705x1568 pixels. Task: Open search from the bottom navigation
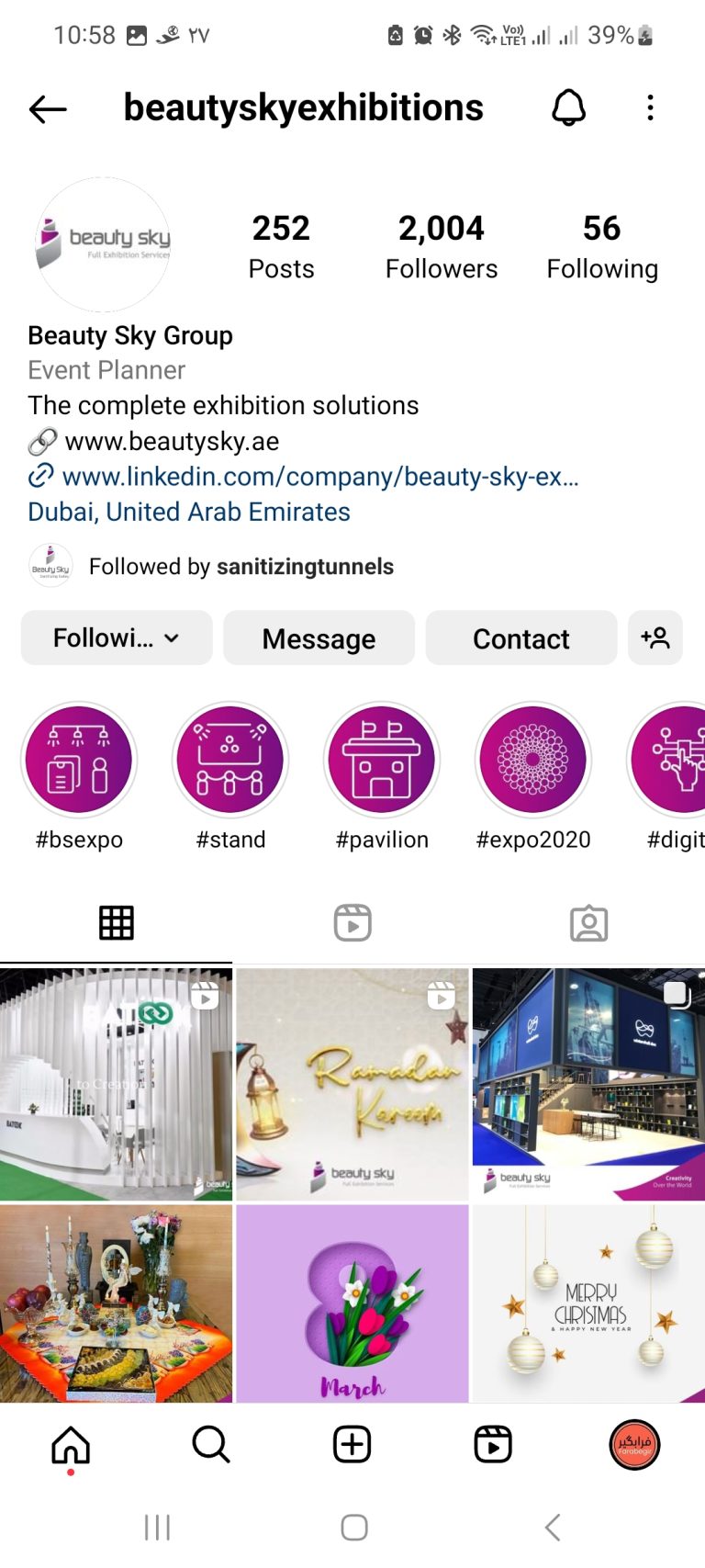click(x=211, y=1445)
